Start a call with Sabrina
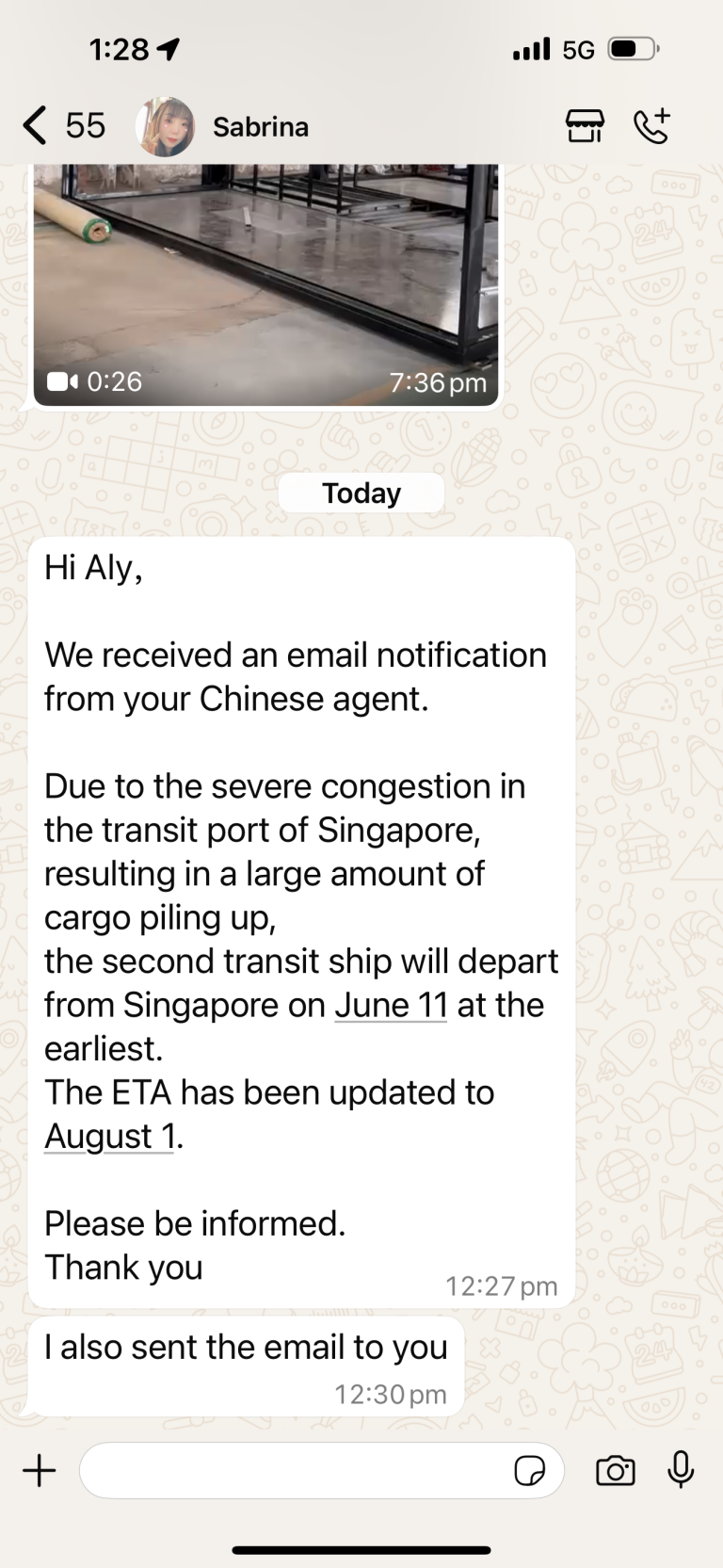This screenshot has width=723, height=1568. (651, 125)
